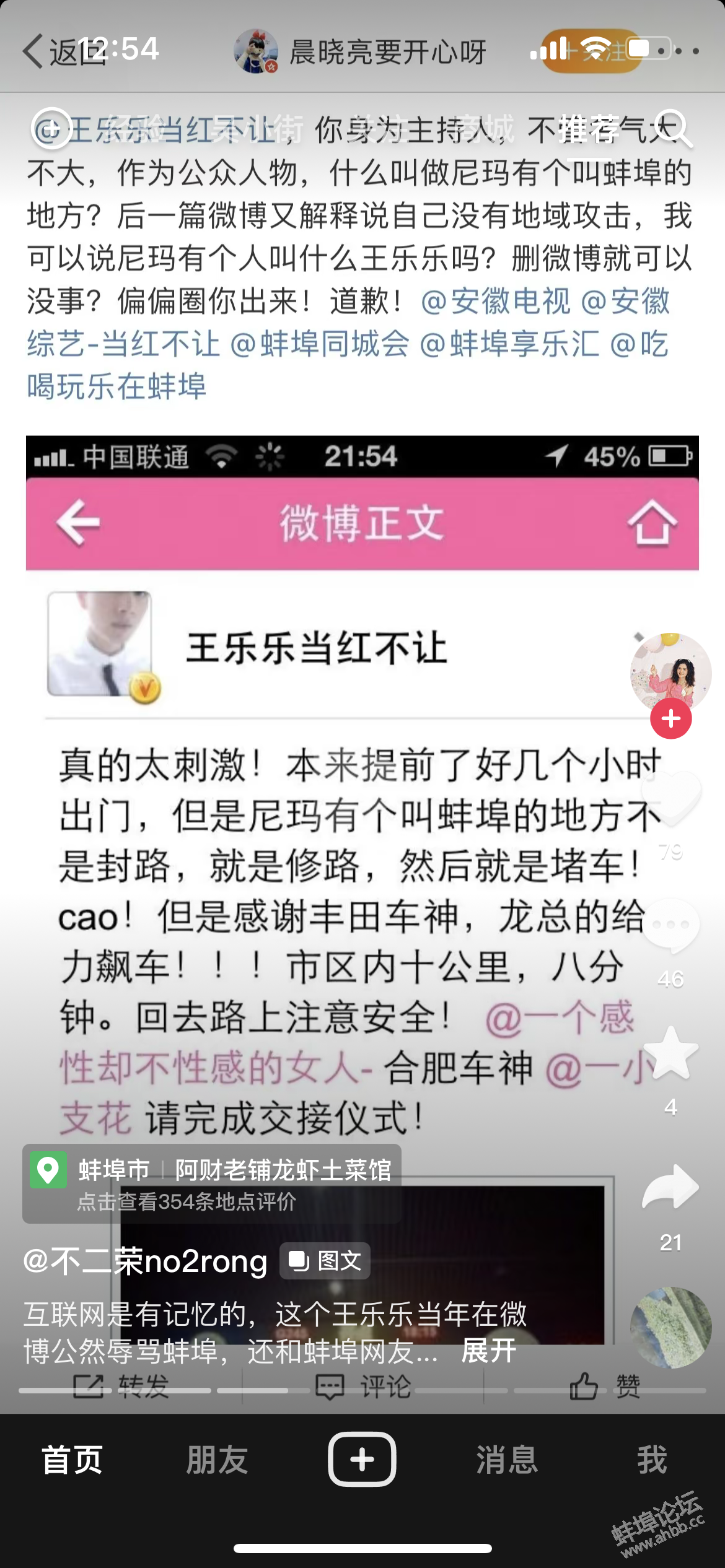The width and height of the screenshot is (725, 1568).
Task: Open the 阿财老铺龙虾土菜馆 location tag
Action: (212, 1183)
